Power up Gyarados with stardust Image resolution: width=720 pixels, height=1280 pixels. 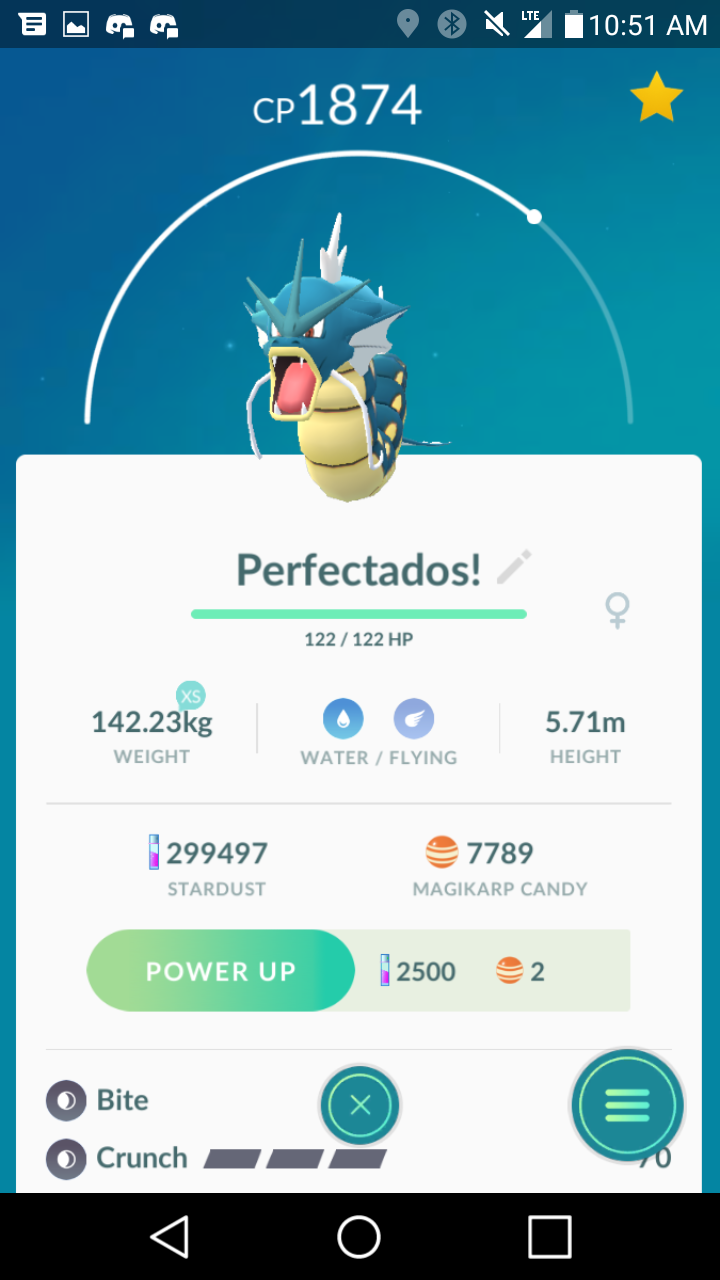coord(221,971)
